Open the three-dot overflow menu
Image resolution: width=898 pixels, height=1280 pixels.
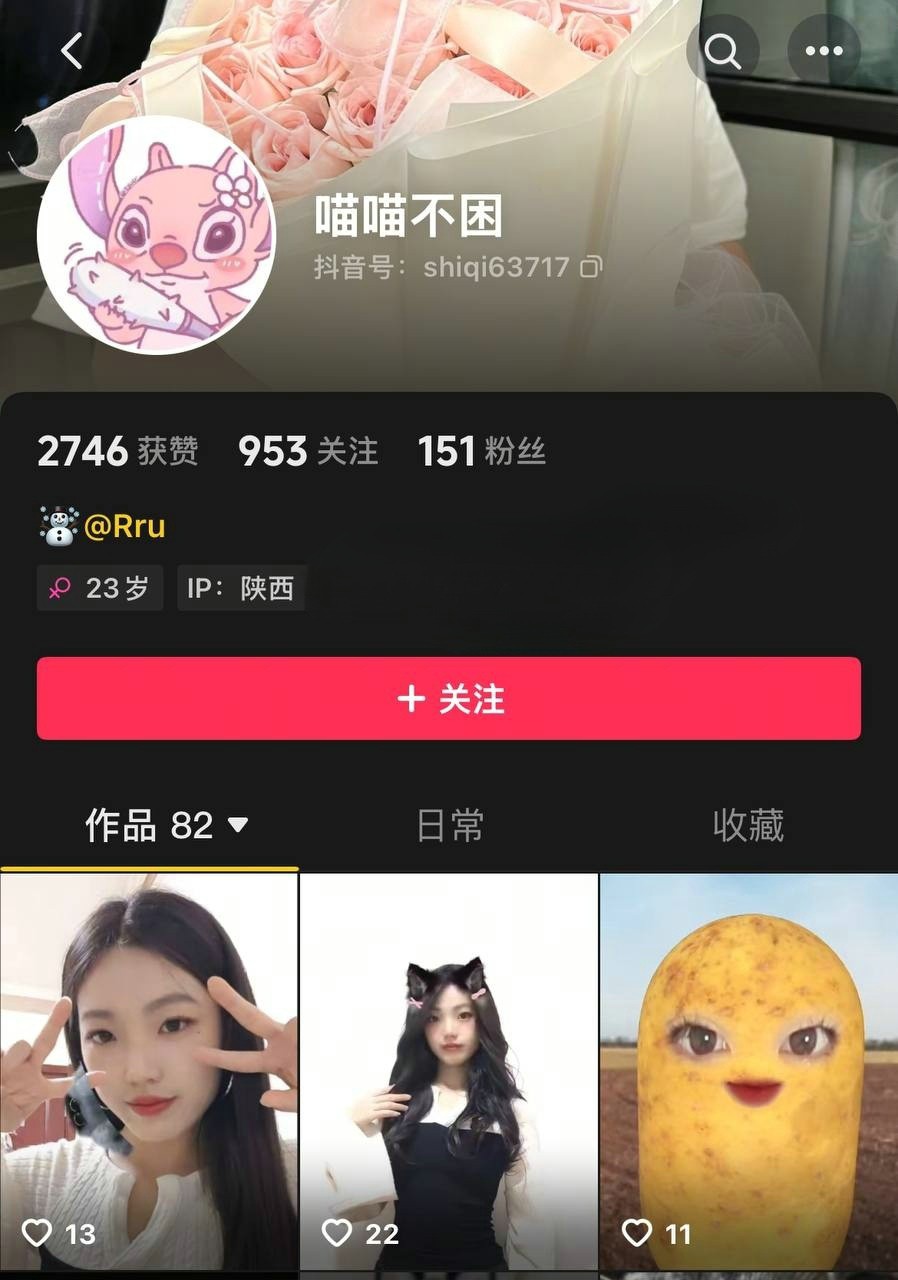coord(823,51)
